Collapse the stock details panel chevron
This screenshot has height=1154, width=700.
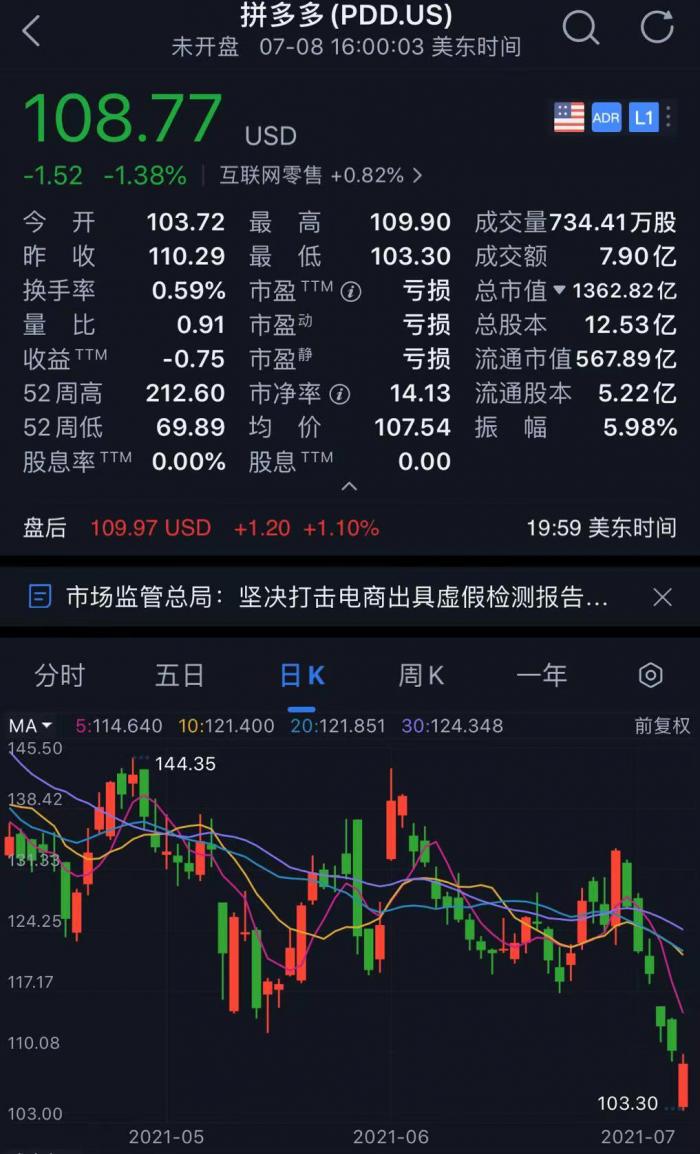349,487
